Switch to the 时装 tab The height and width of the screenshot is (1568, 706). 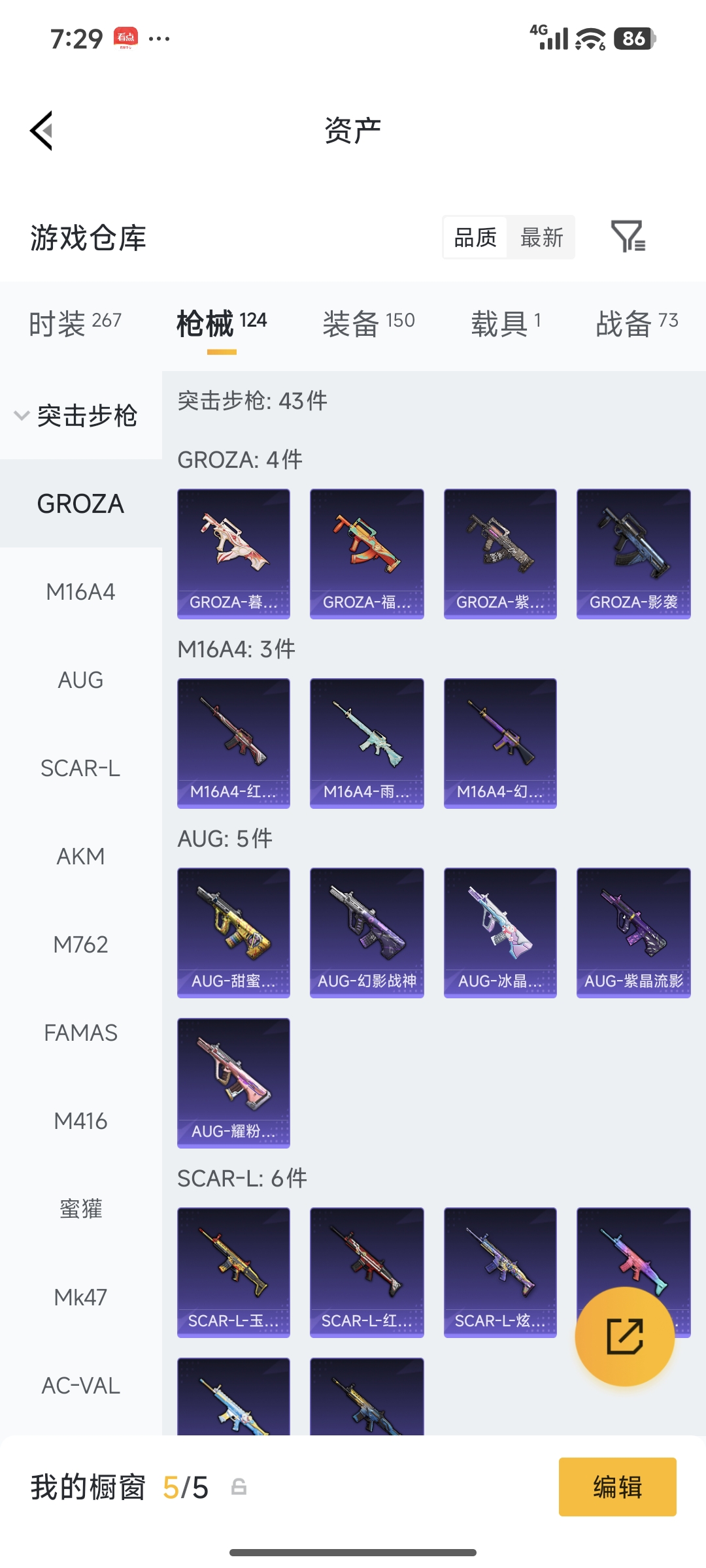click(x=75, y=323)
